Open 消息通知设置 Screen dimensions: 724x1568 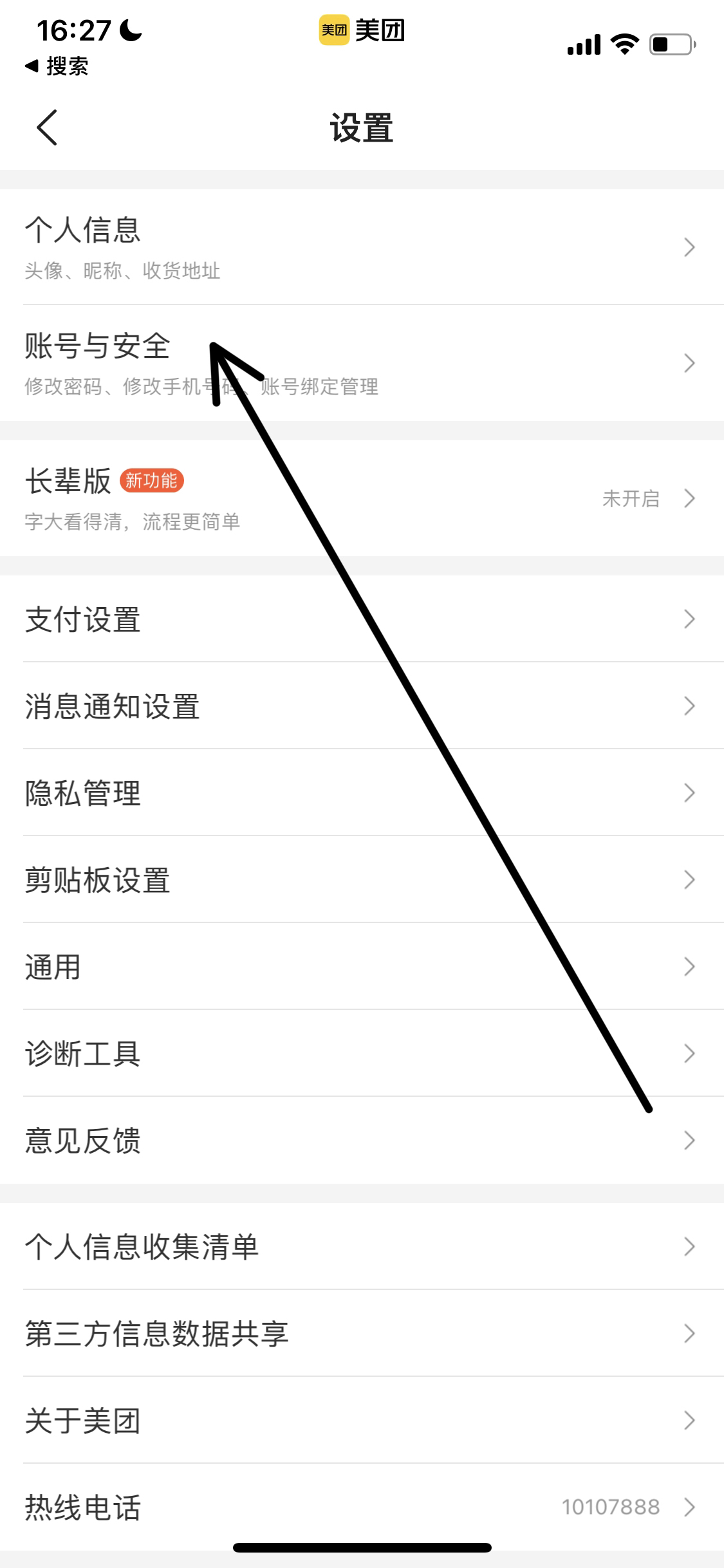[x=362, y=705]
